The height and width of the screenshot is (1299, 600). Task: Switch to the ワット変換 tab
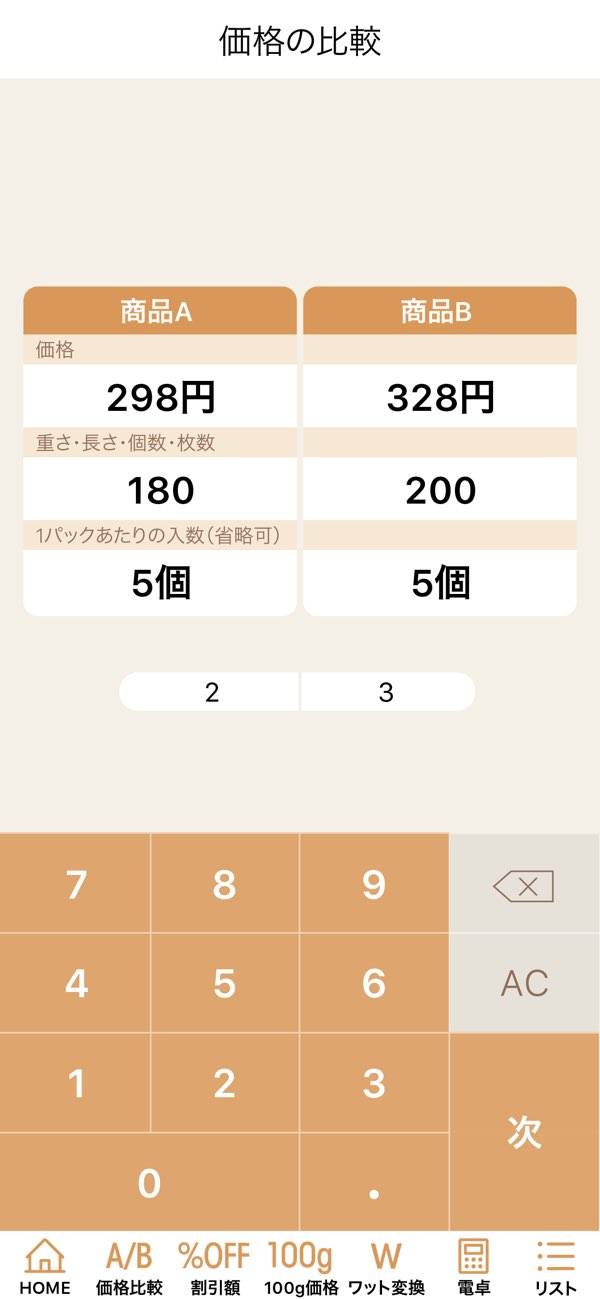coord(386,1267)
